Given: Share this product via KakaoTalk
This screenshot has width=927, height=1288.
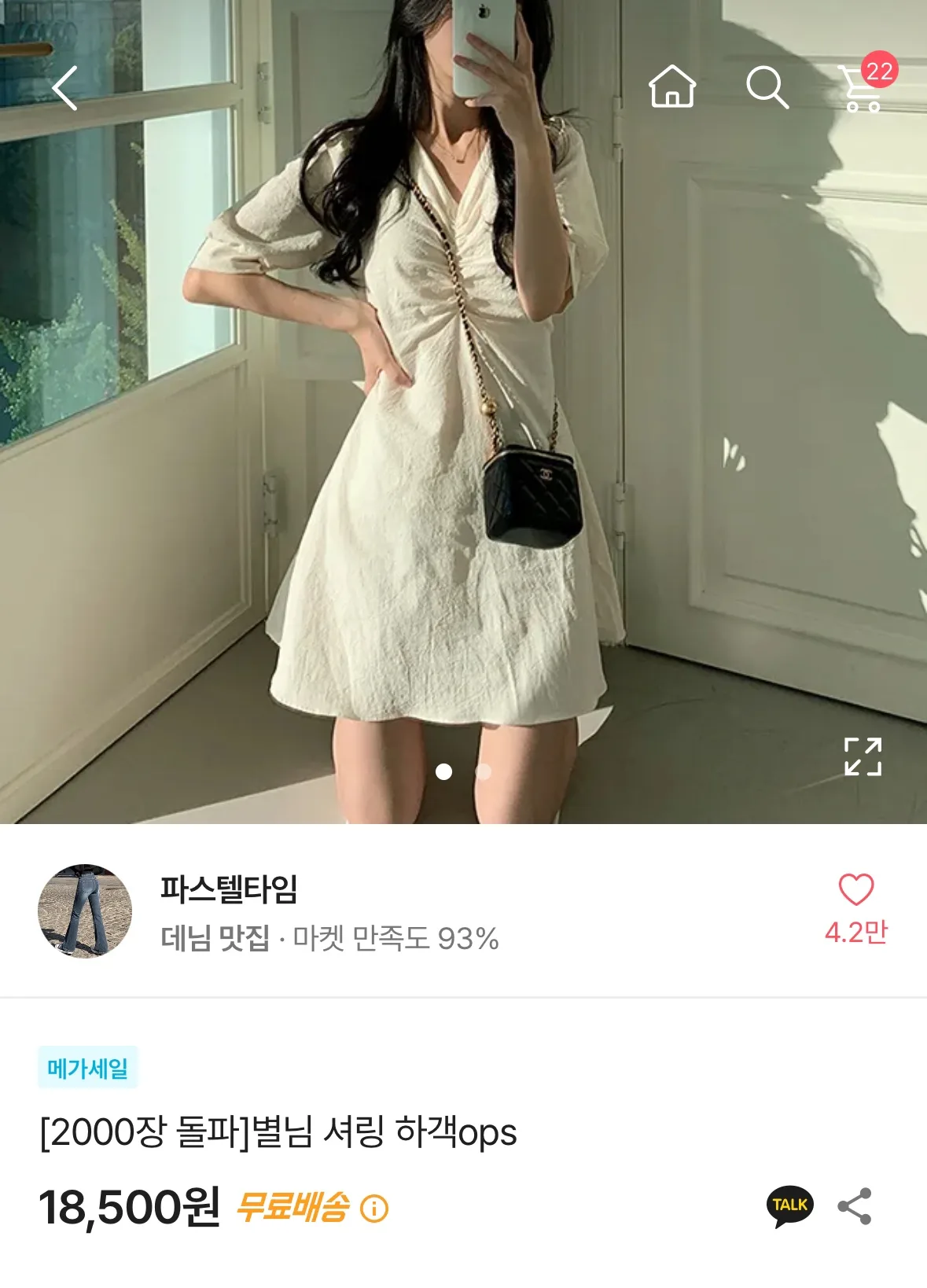Looking at the screenshot, I should point(789,1206).
